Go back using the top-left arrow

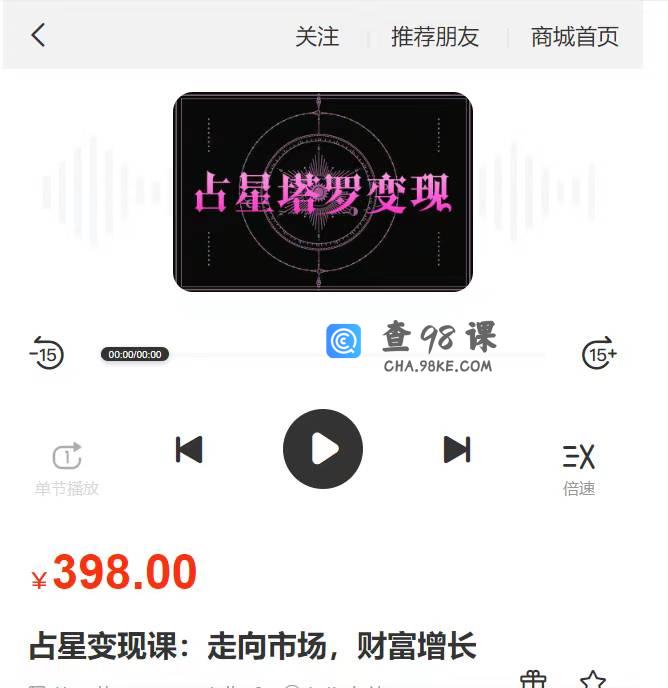[x=38, y=36]
